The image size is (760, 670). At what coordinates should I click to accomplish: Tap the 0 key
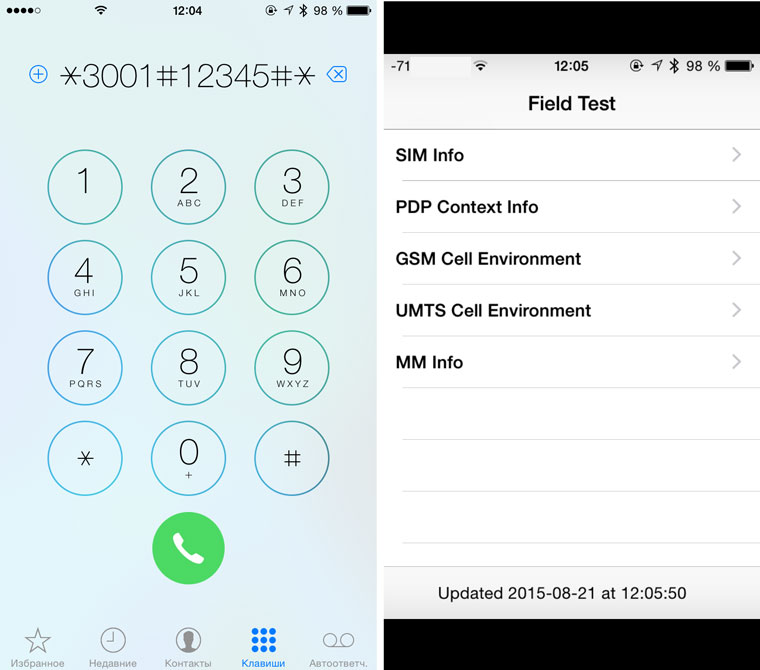[x=188, y=457]
